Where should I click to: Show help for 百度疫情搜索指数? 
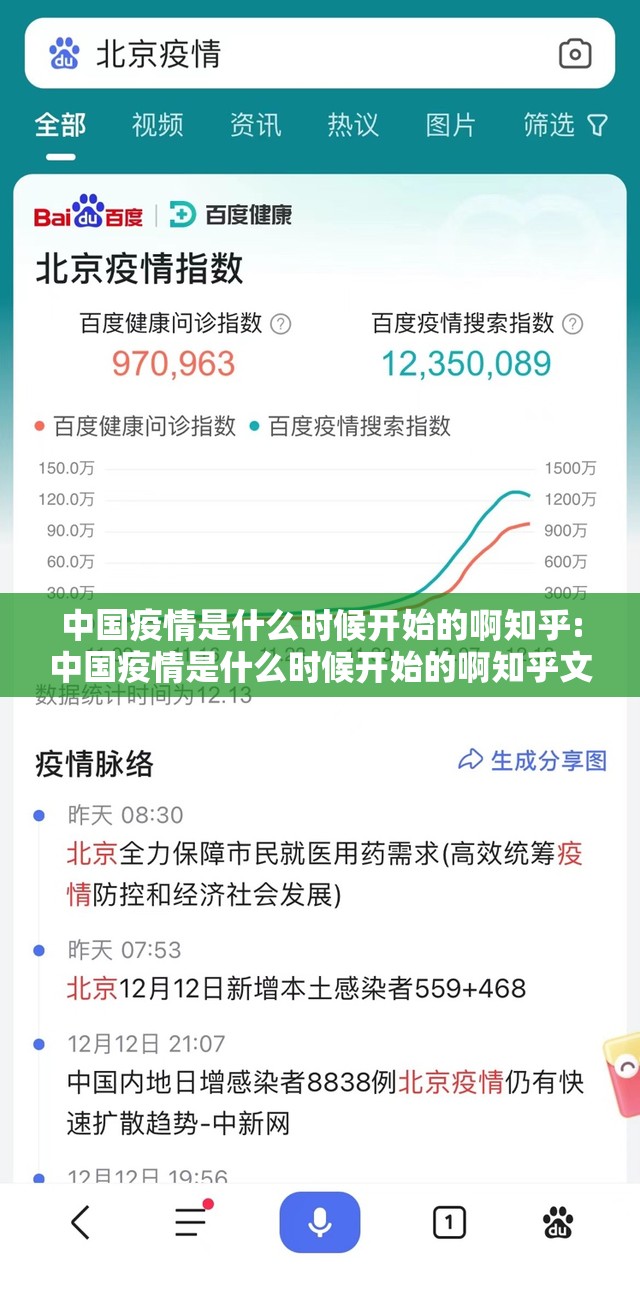(573, 324)
